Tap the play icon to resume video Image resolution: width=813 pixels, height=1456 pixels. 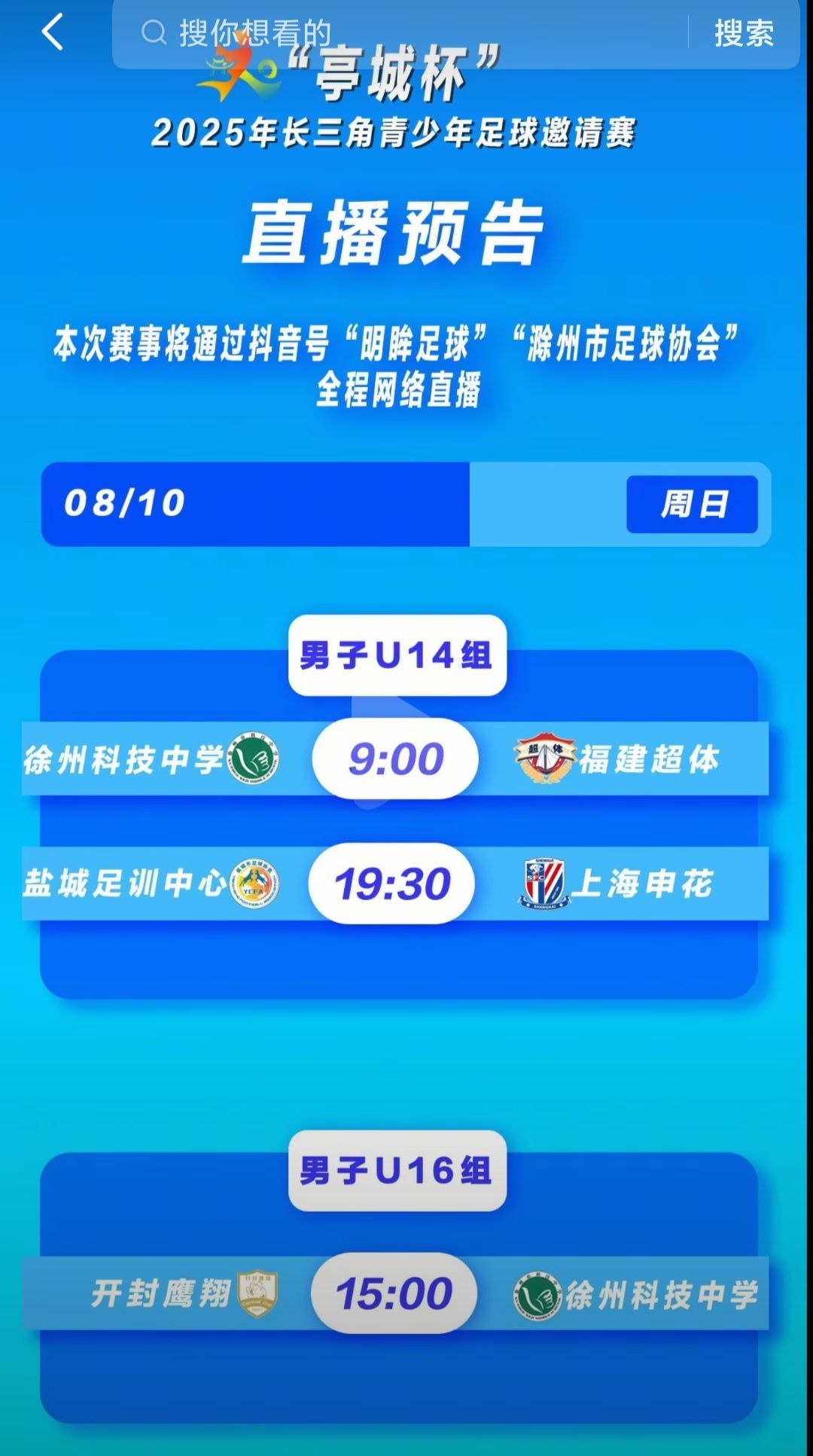[395, 750]
